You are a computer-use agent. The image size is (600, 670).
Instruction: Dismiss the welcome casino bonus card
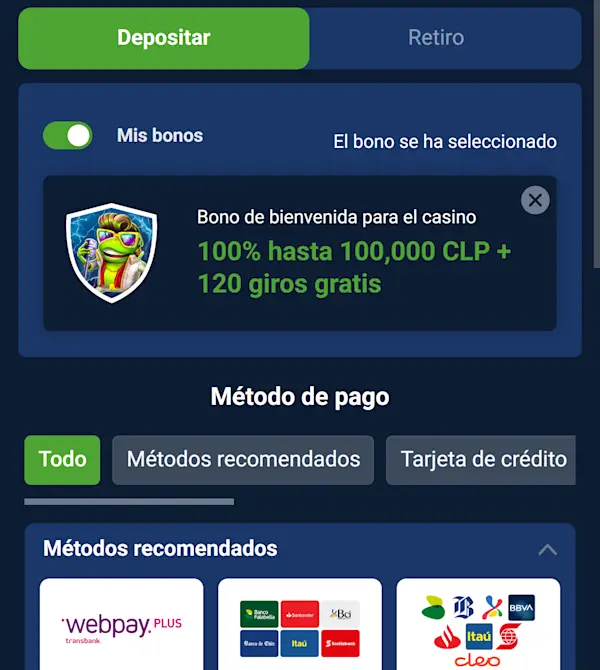click(536, 200)
